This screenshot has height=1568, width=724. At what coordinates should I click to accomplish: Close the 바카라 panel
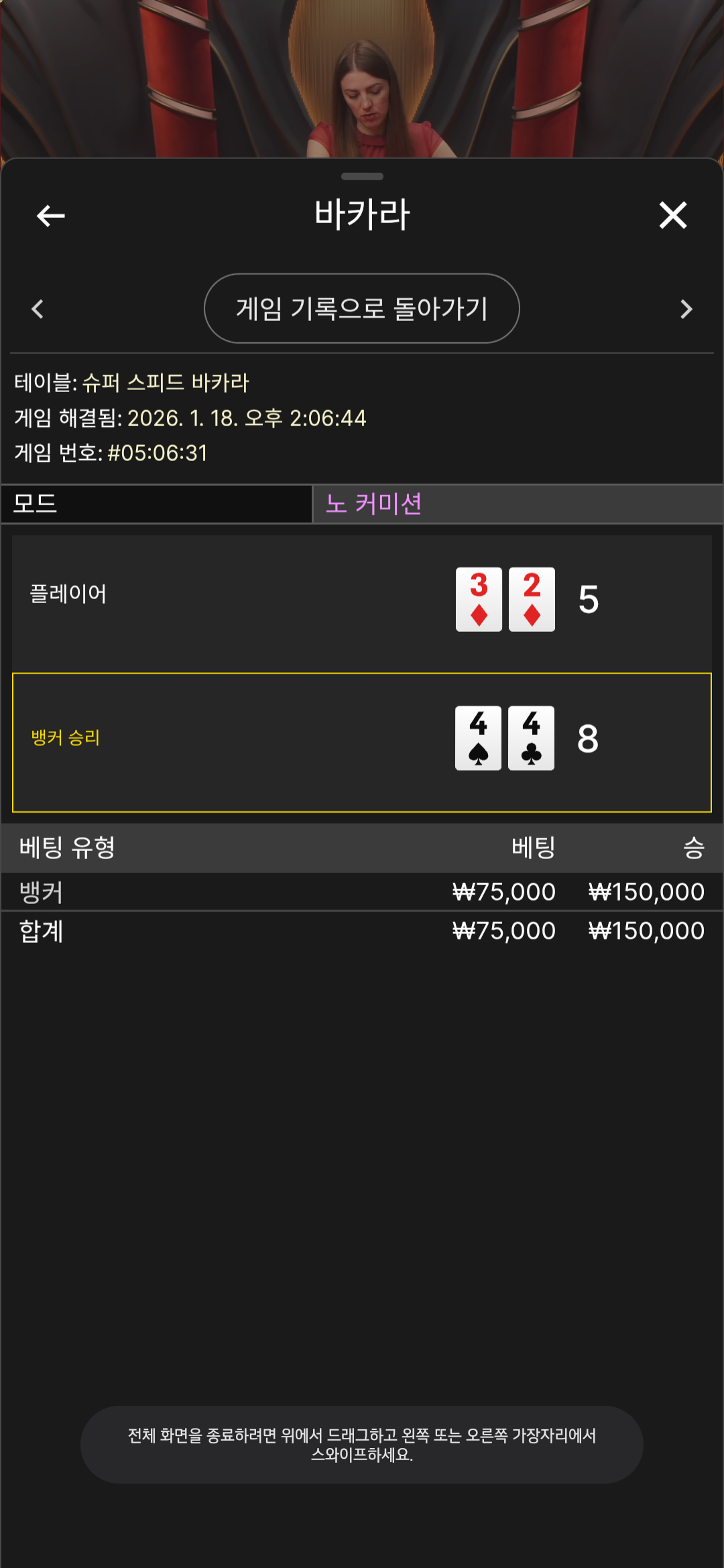[672, 216]
